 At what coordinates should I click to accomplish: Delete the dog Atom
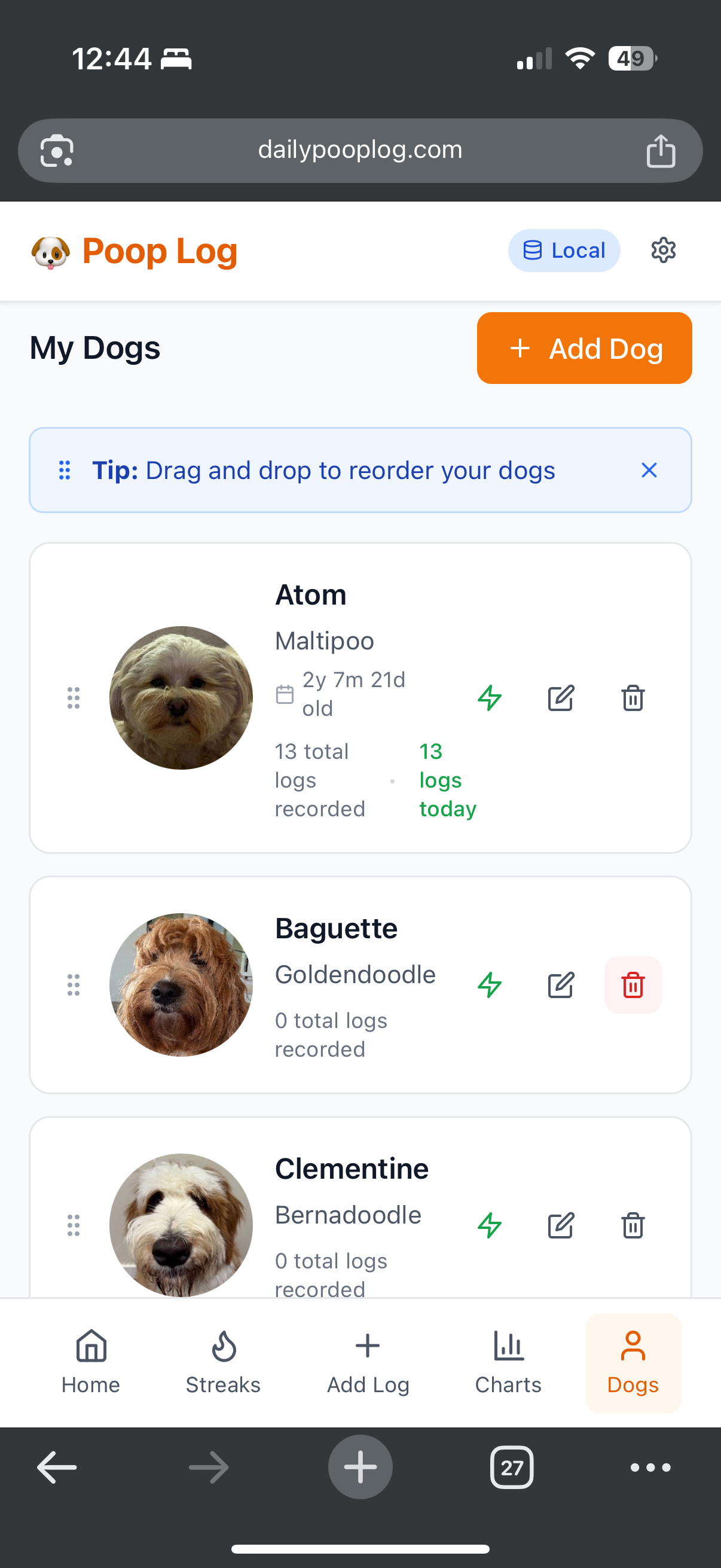tap(633, 698)
